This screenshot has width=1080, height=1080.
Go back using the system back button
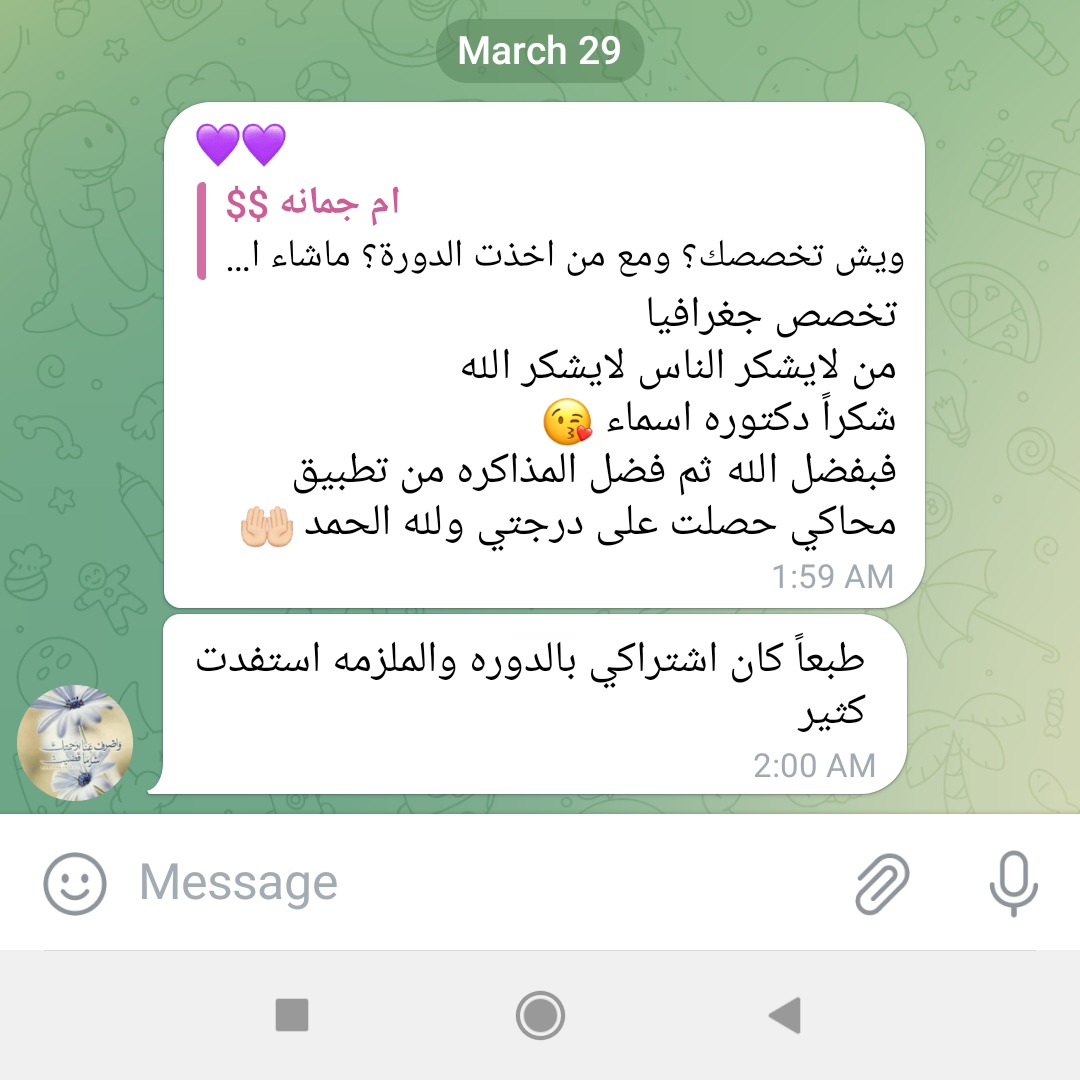786,1016
